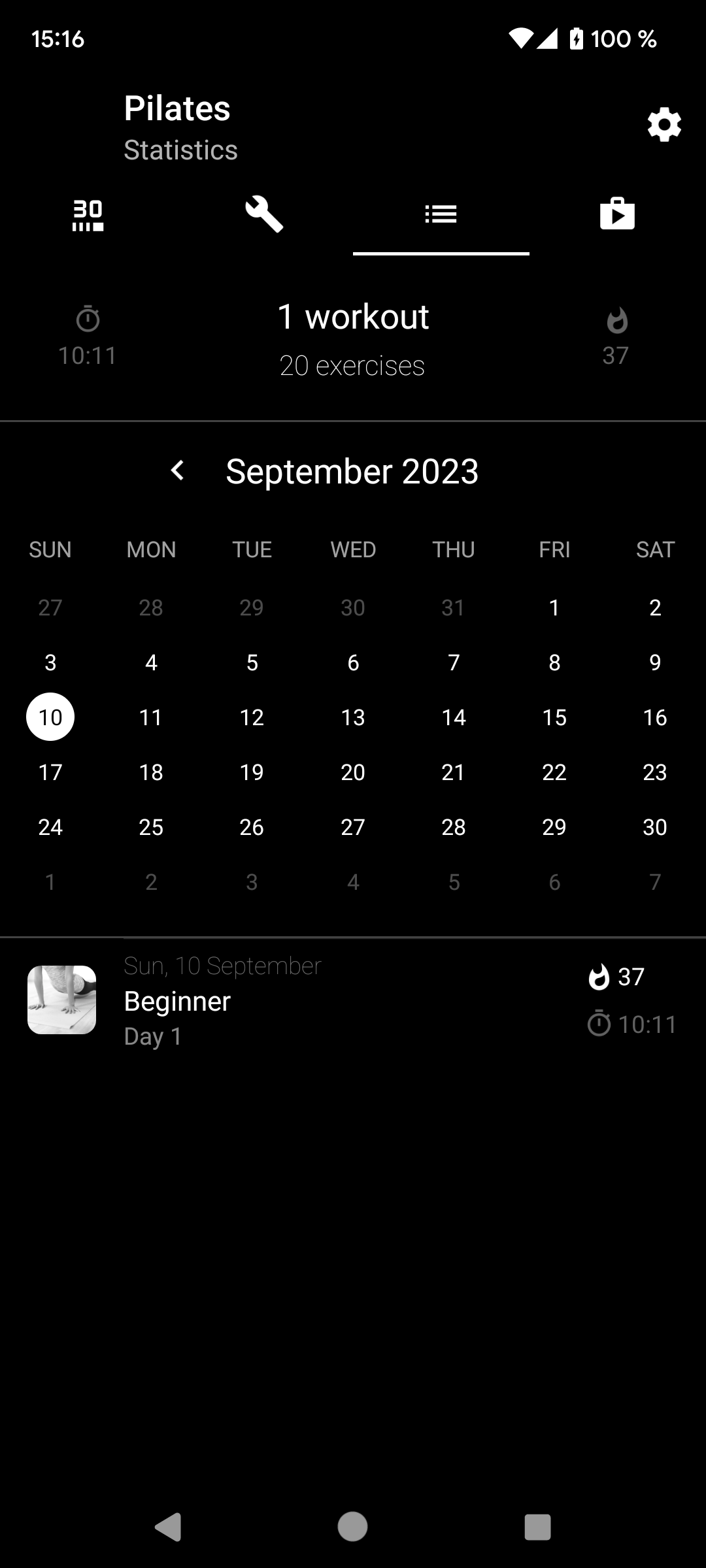Select September 4 on the calendar

coord(151,662)
